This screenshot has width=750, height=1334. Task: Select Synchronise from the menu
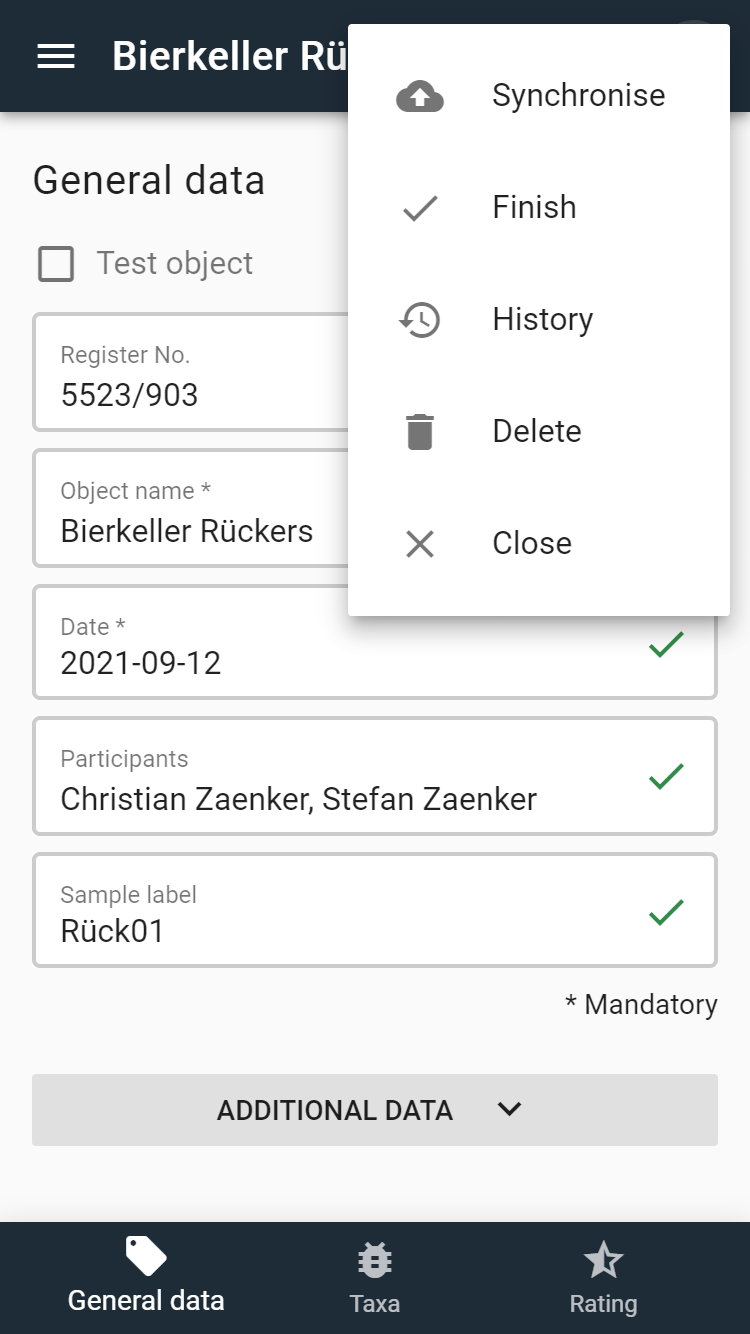coord(539,96)
